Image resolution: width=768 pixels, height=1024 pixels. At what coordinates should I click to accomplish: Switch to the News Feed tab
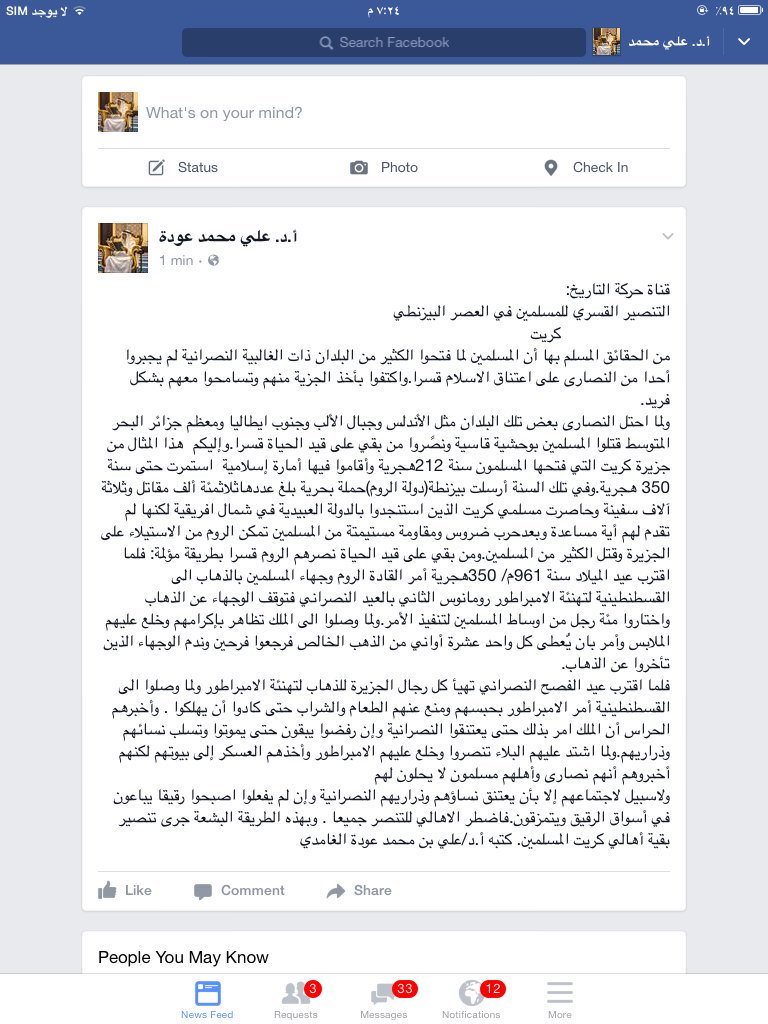point(207,999)
